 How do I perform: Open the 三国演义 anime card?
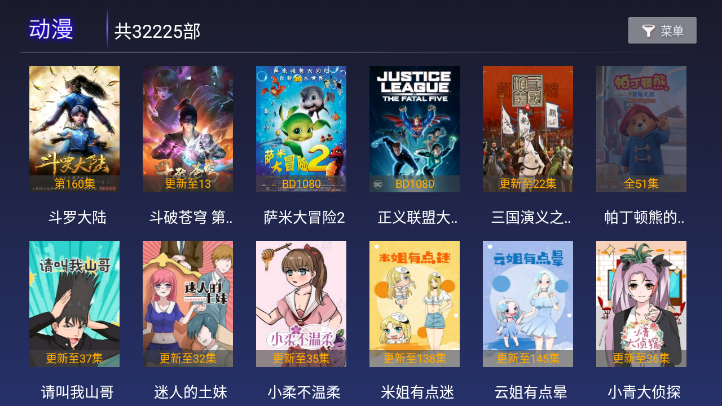click(x=528, y=129)
